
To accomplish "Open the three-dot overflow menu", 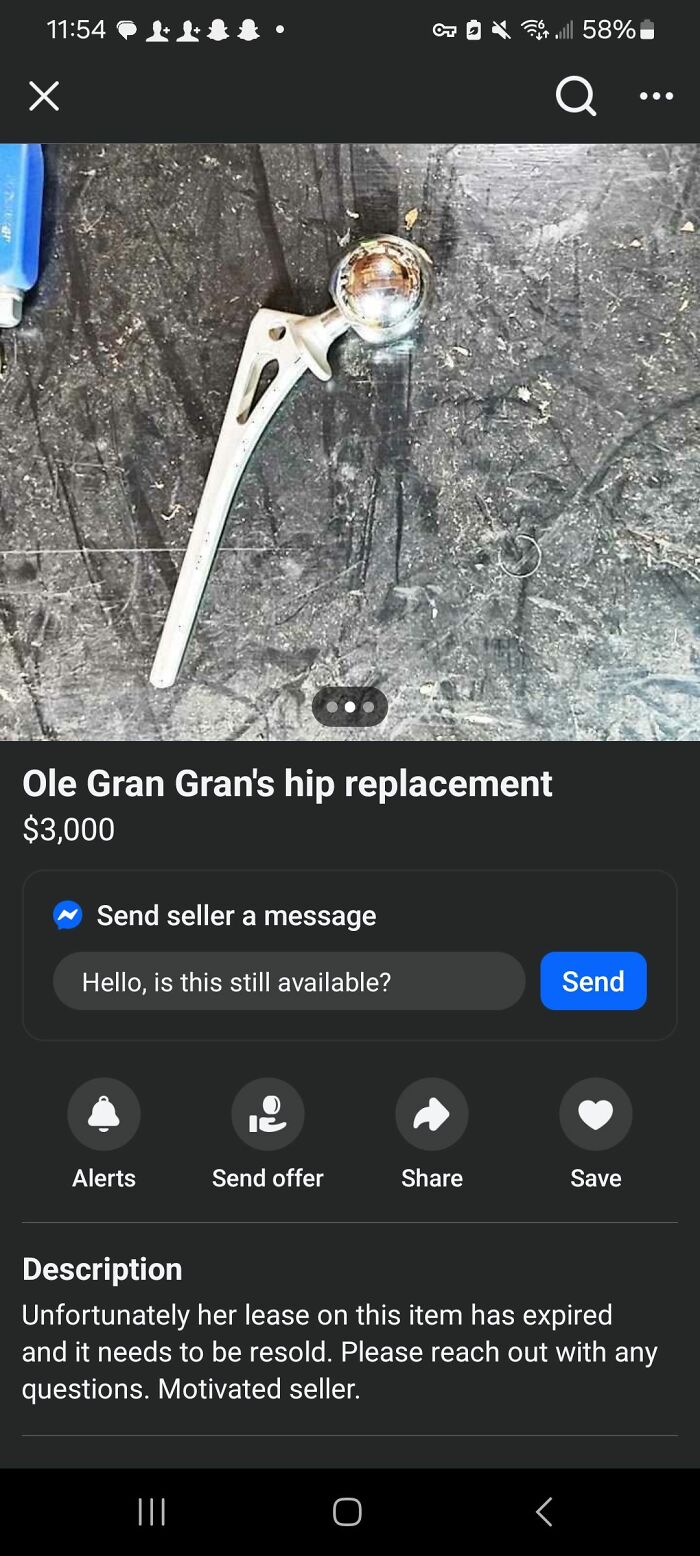I will 656,96.
